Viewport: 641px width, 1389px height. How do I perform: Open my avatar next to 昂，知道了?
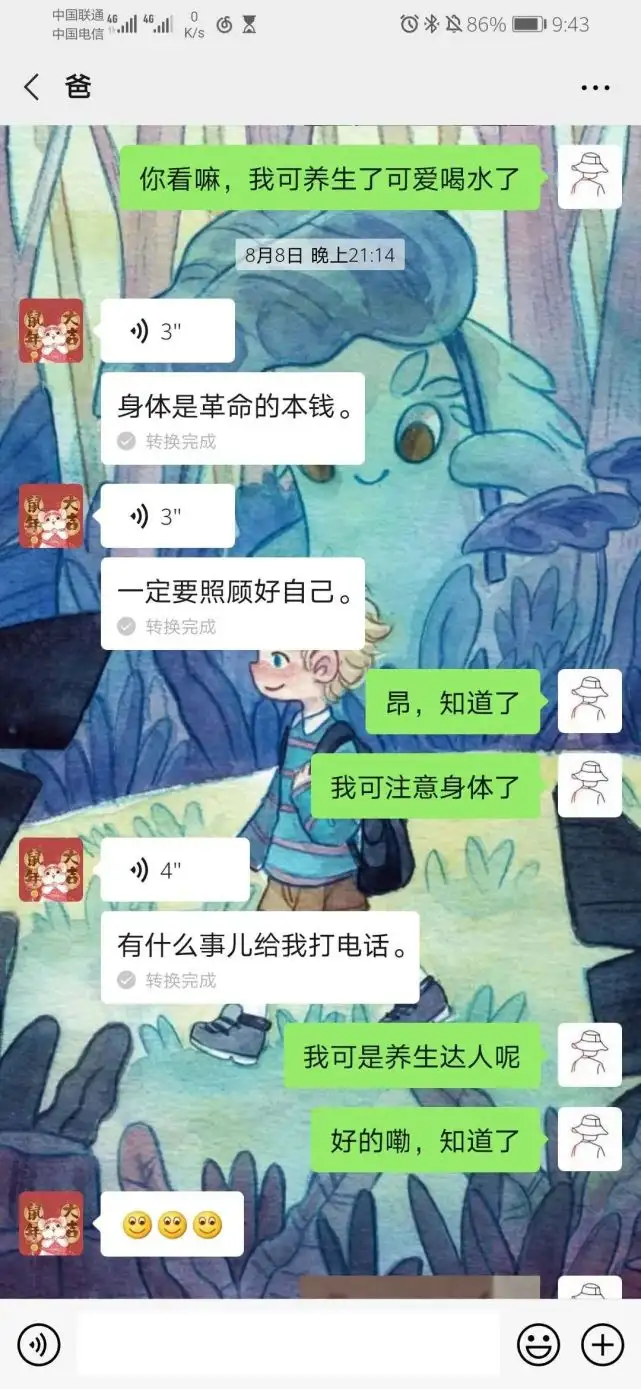[589, 701]
